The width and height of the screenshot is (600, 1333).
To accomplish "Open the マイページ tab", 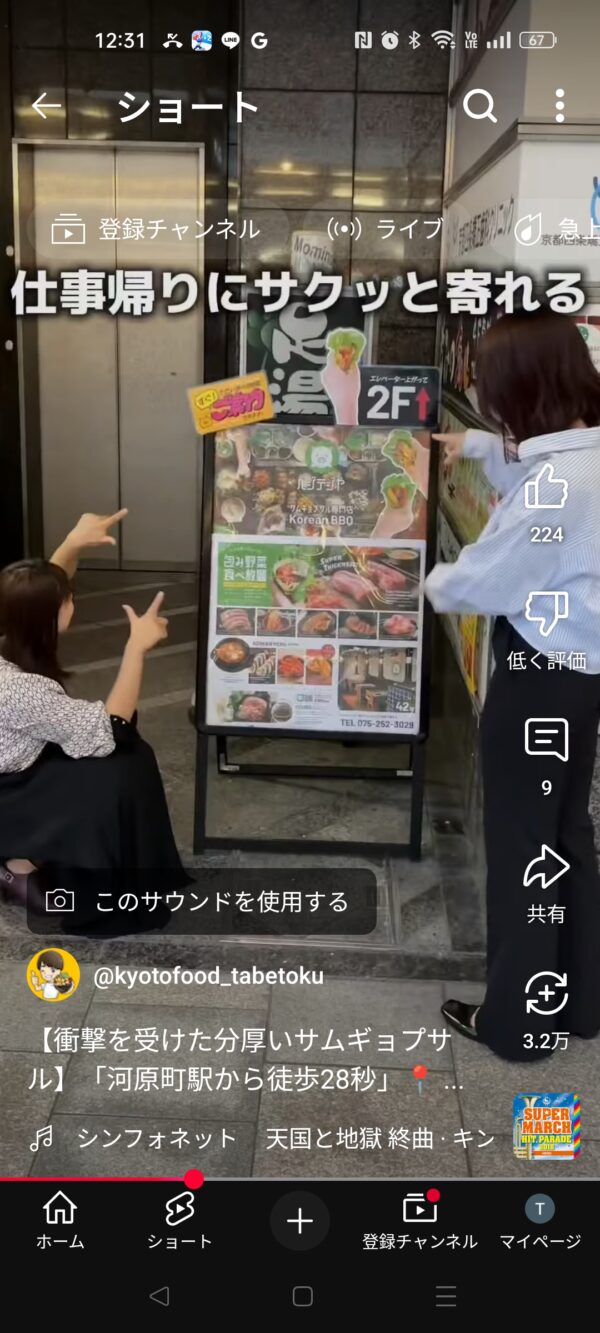I will [x=540, y=1220].
